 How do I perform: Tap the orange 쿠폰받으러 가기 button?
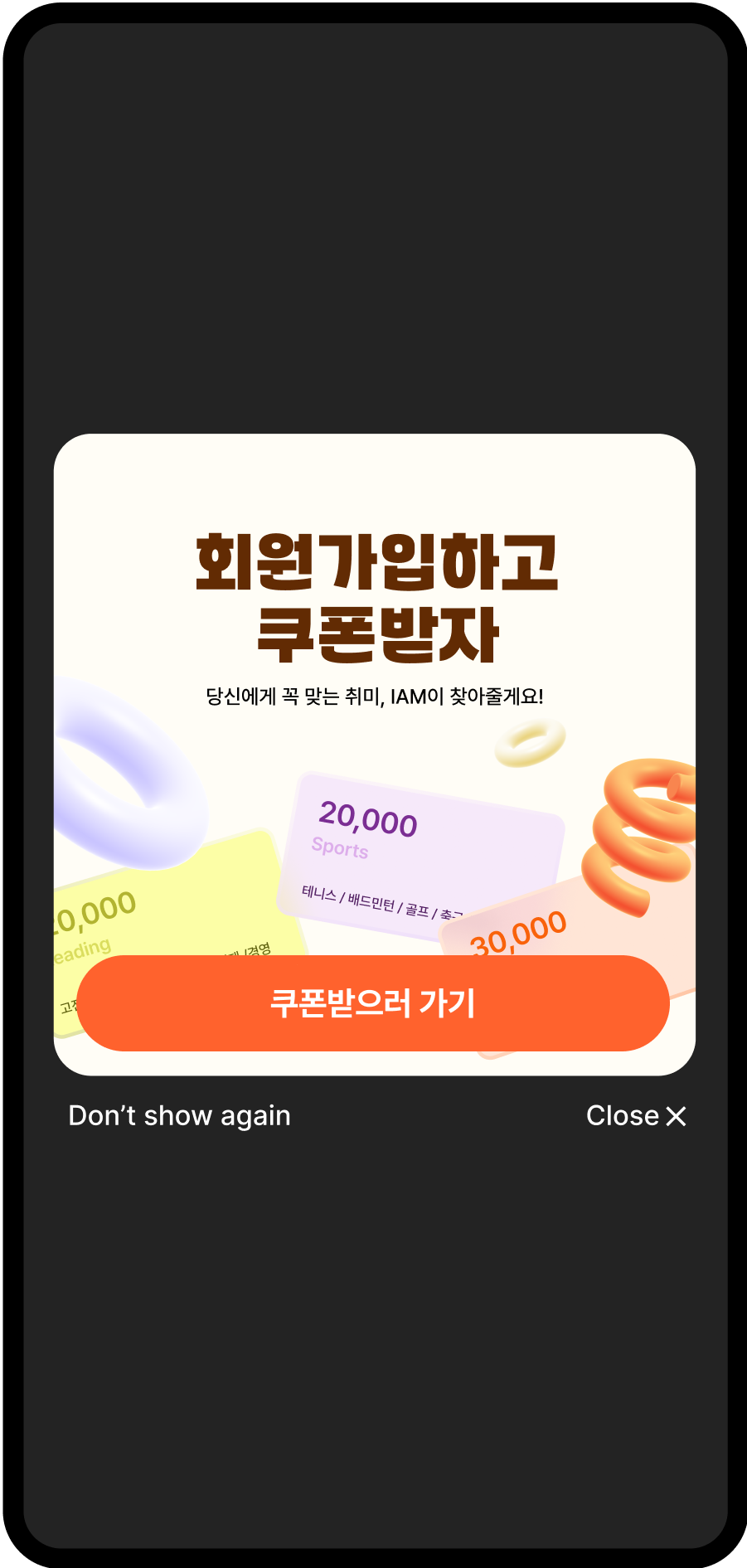coord(373,1003)
